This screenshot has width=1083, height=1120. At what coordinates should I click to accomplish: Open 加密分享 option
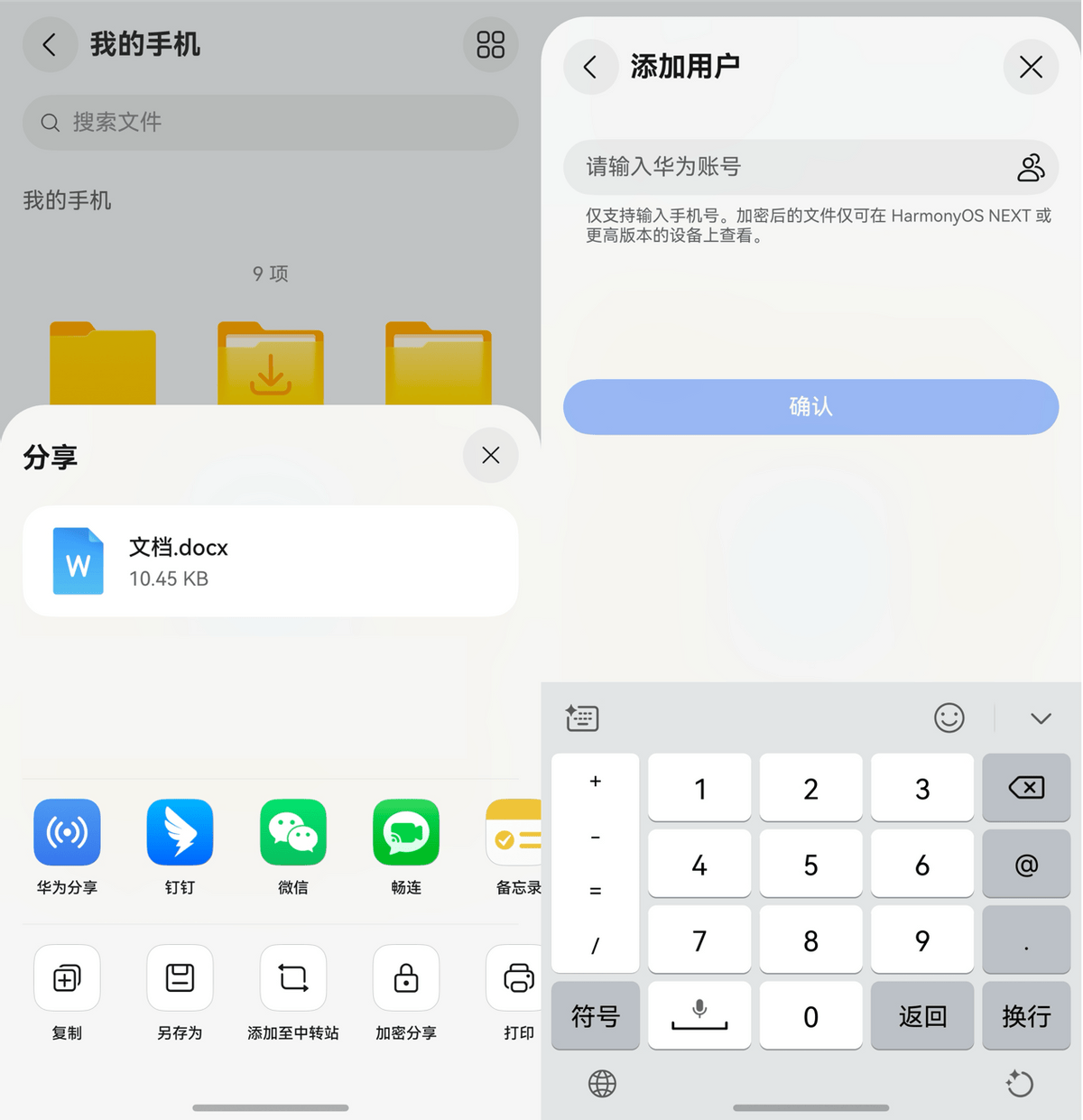[x=406, y=978]
